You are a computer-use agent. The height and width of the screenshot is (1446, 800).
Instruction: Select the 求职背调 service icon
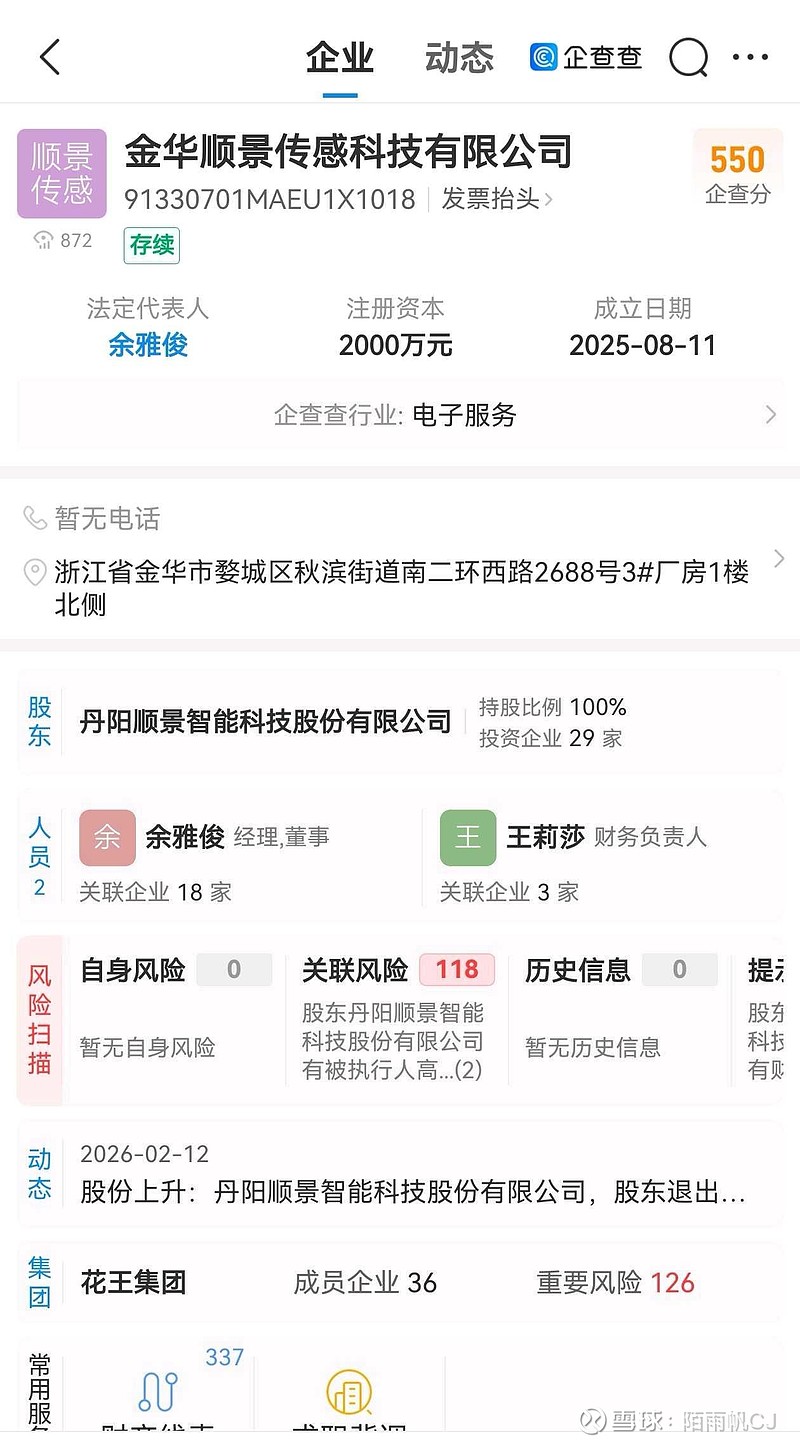(x=352, y=1390)
